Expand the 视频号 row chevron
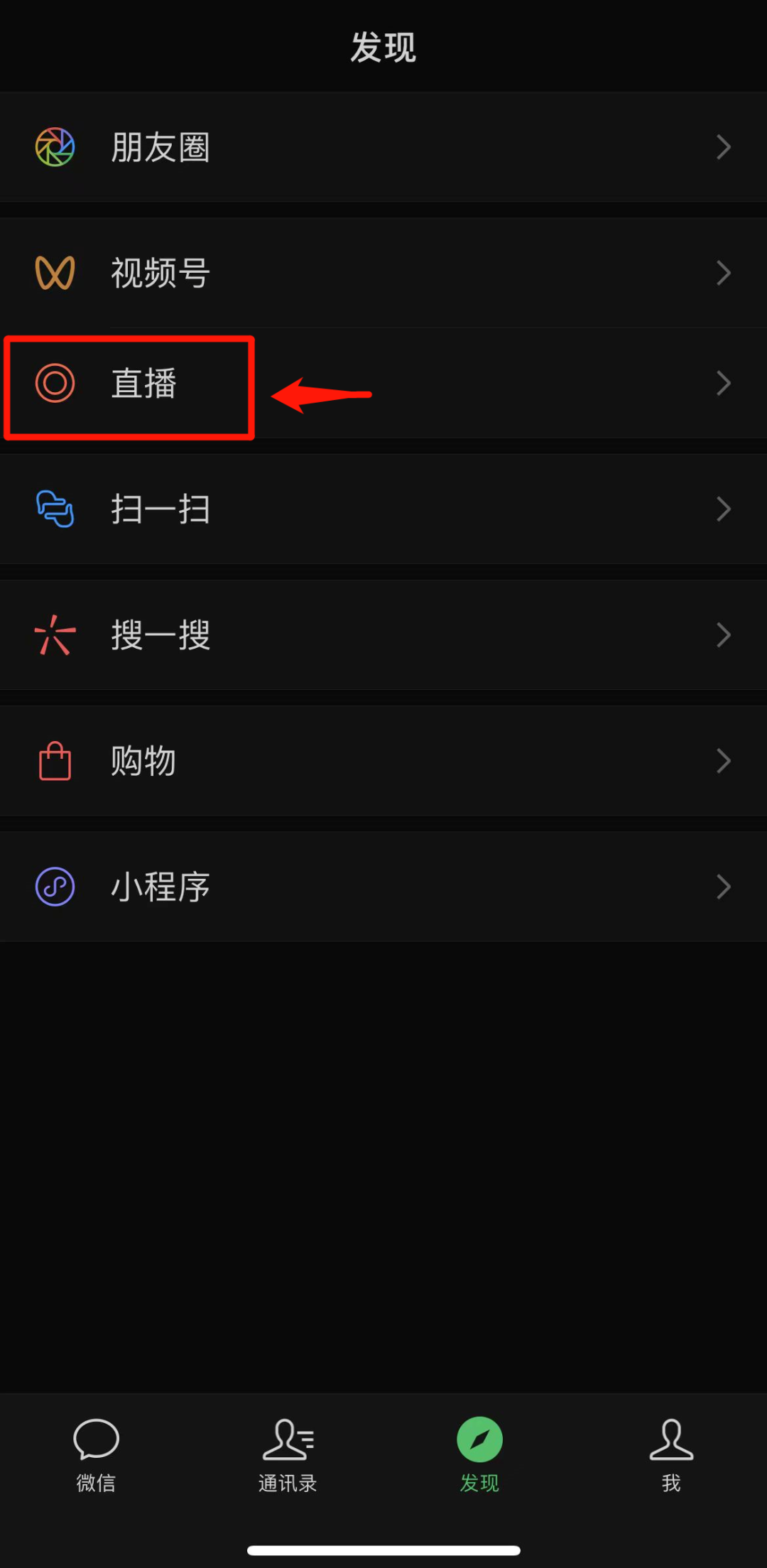This screenshot has width=767, height=1568. (724, 273)
